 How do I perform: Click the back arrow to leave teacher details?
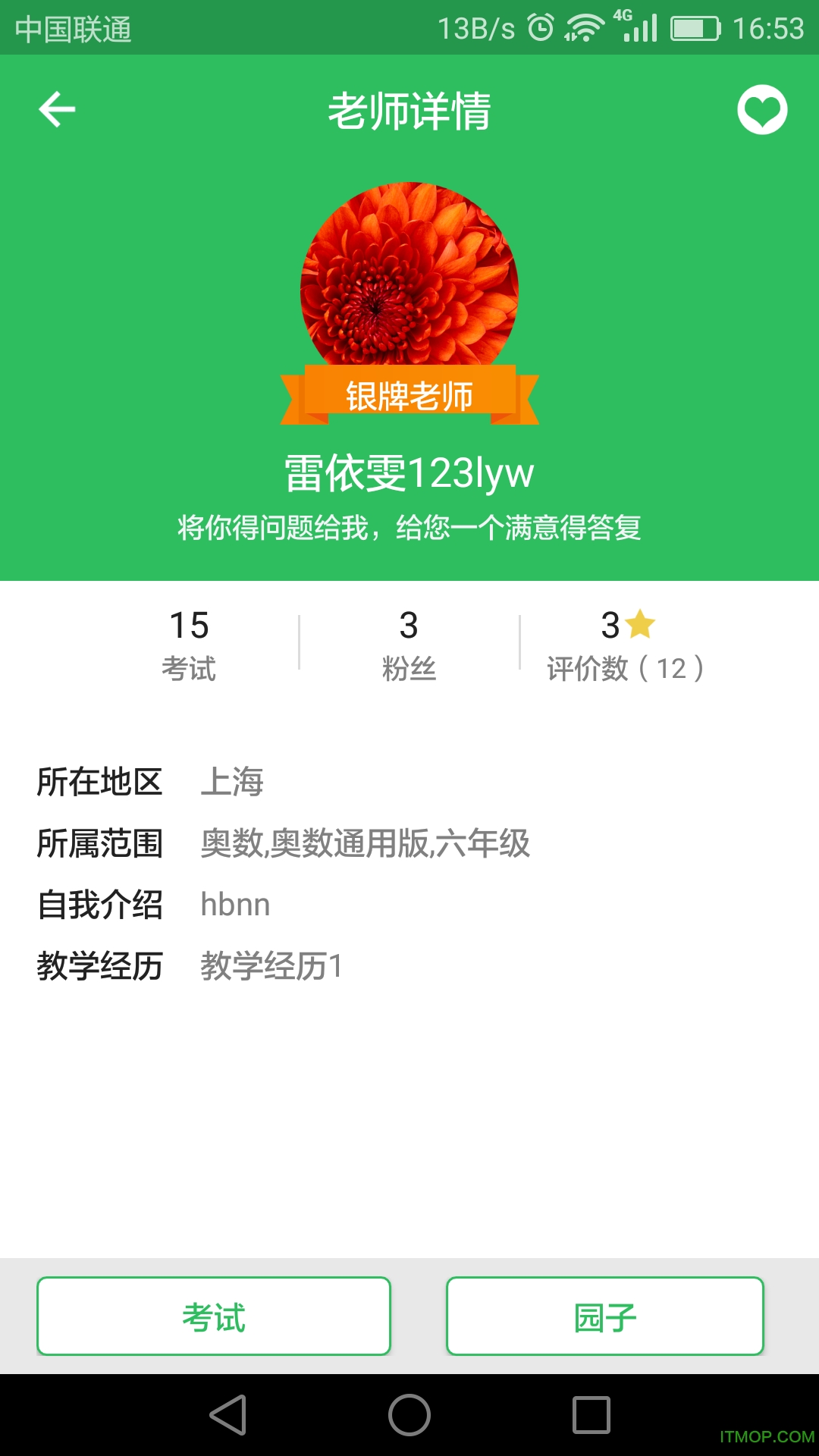click(x=55, y=108)
